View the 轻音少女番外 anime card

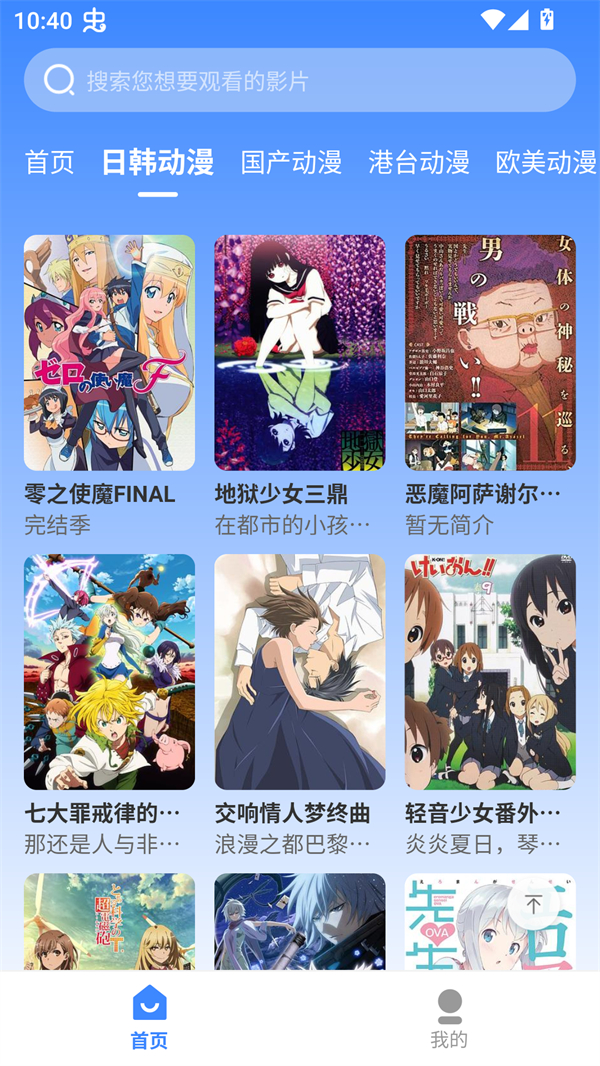[x=490, y=672]
